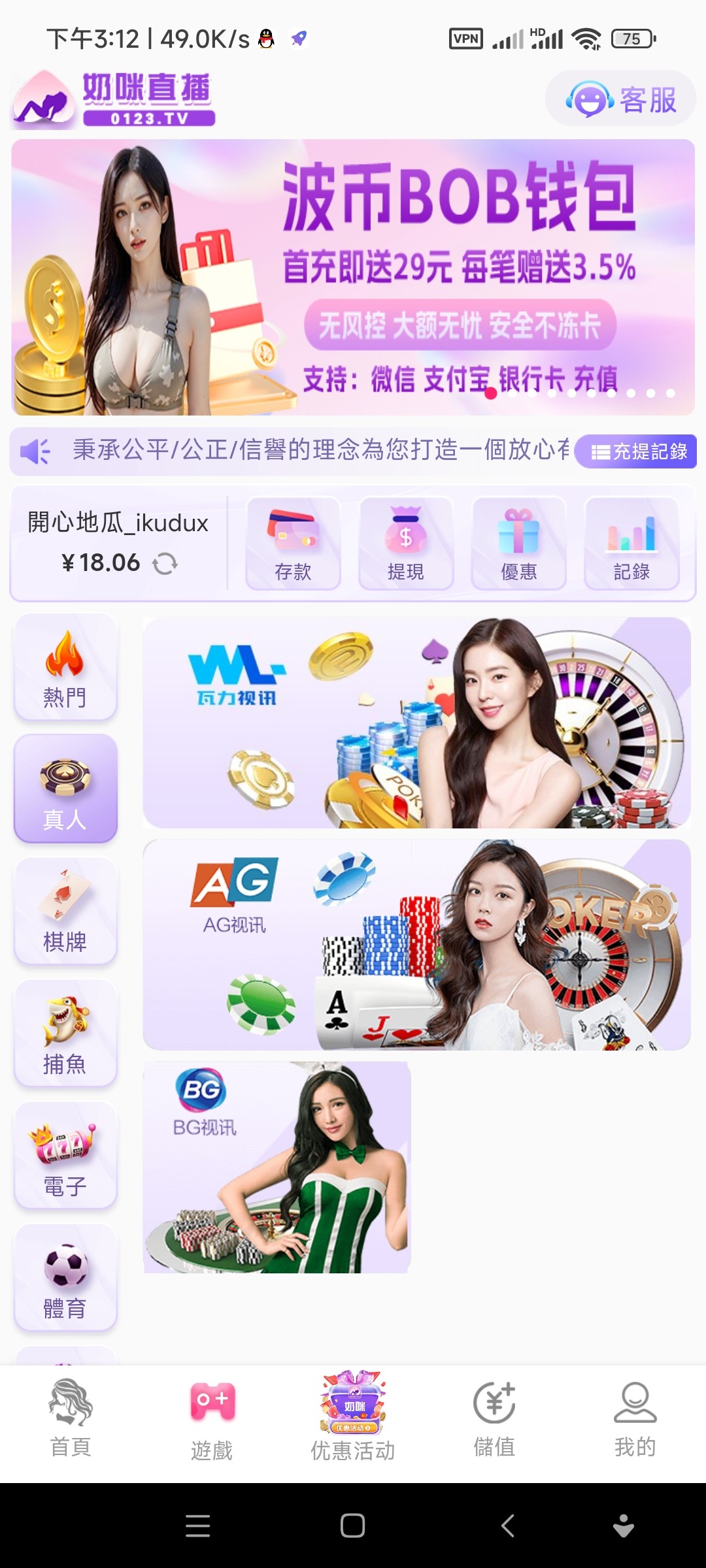Select the 體育 category
This screenshot has width=706, height=1568.
65,1277
